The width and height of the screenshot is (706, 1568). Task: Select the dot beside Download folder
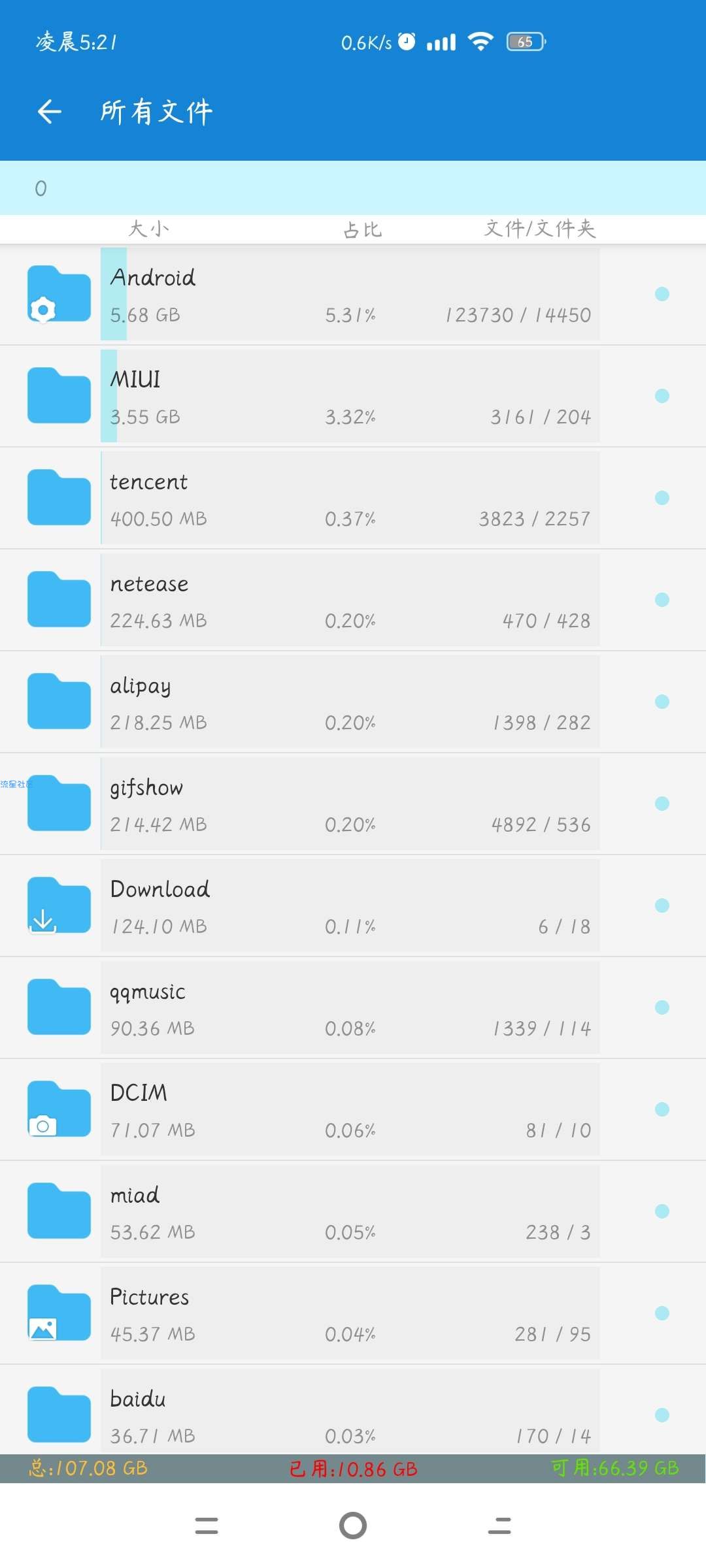(x=662, y=906)
